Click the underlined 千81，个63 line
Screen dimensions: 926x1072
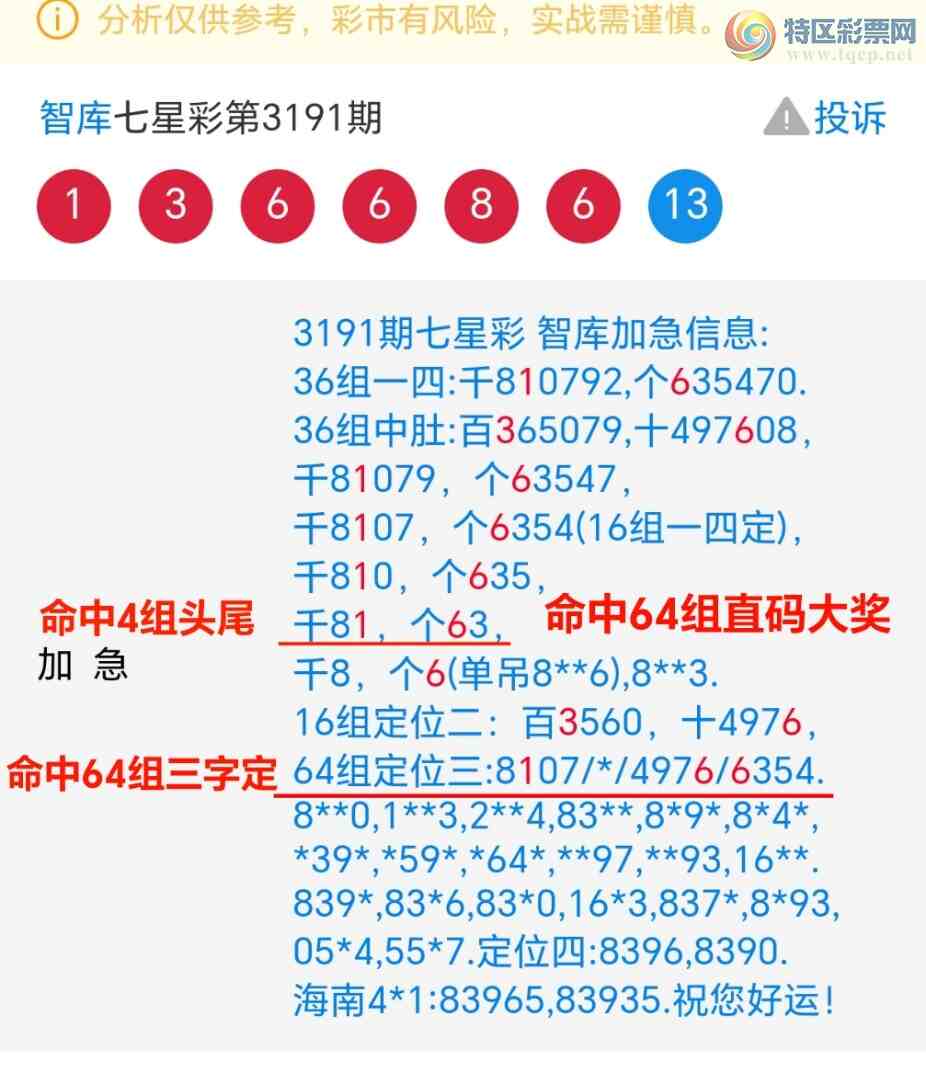point(397,624)
